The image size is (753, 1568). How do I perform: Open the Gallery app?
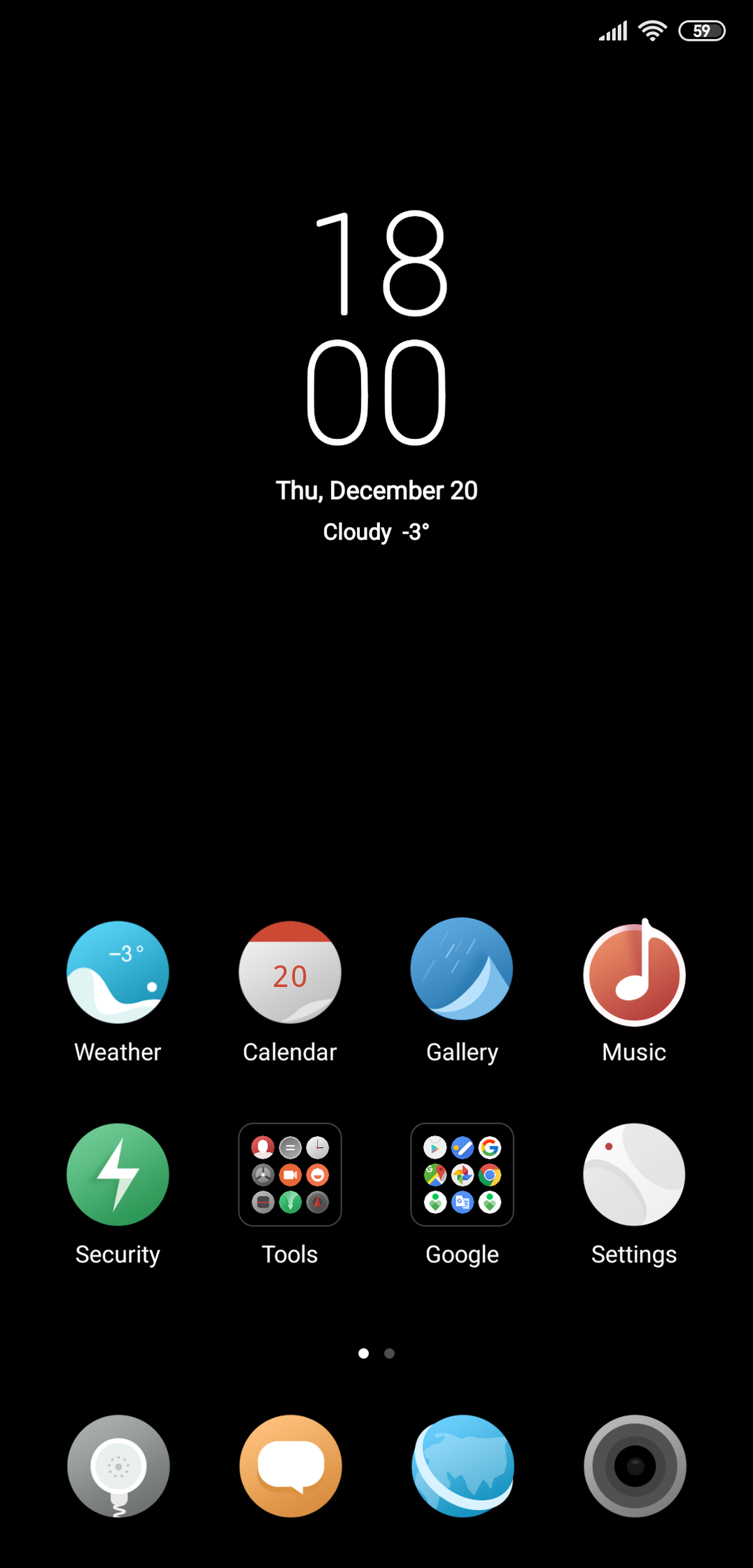(x=462, y=969)
